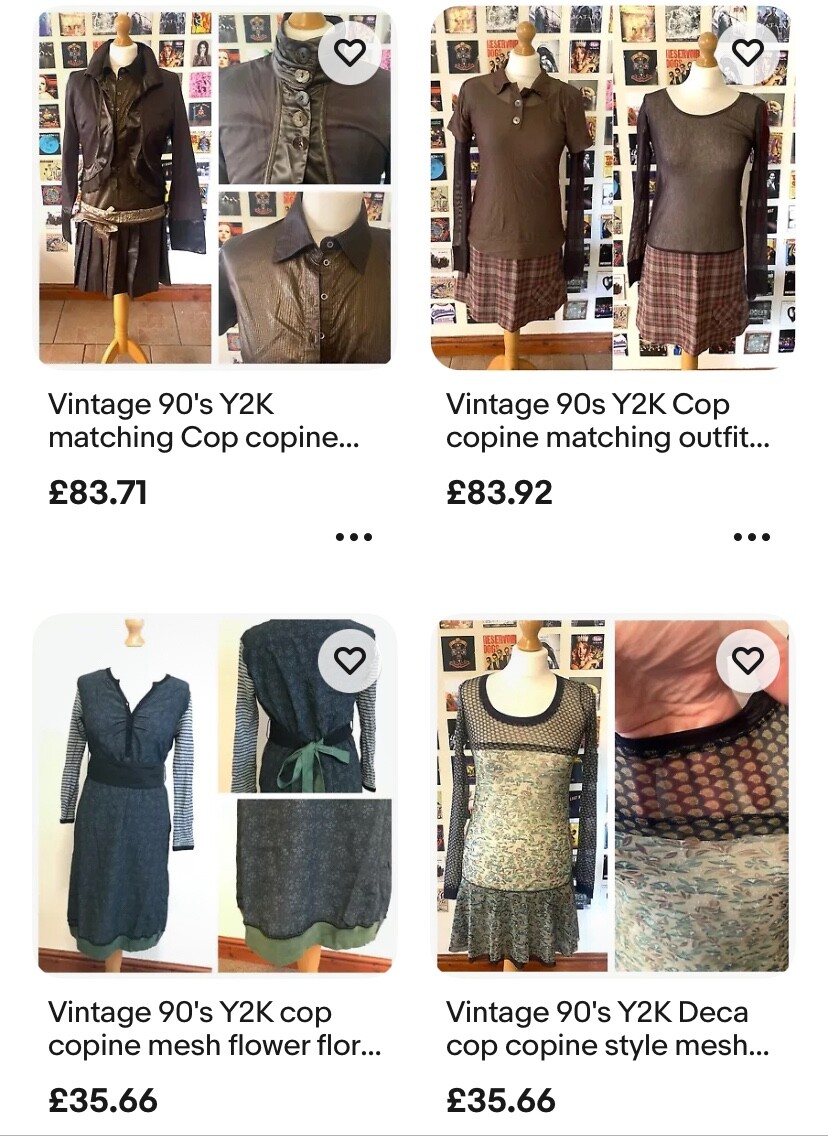Image resolution: width=828 pixels, height=1136 pixels.
Task: Save the £83.71 Cop copine listing to watchlist
Action: point(349,52)
